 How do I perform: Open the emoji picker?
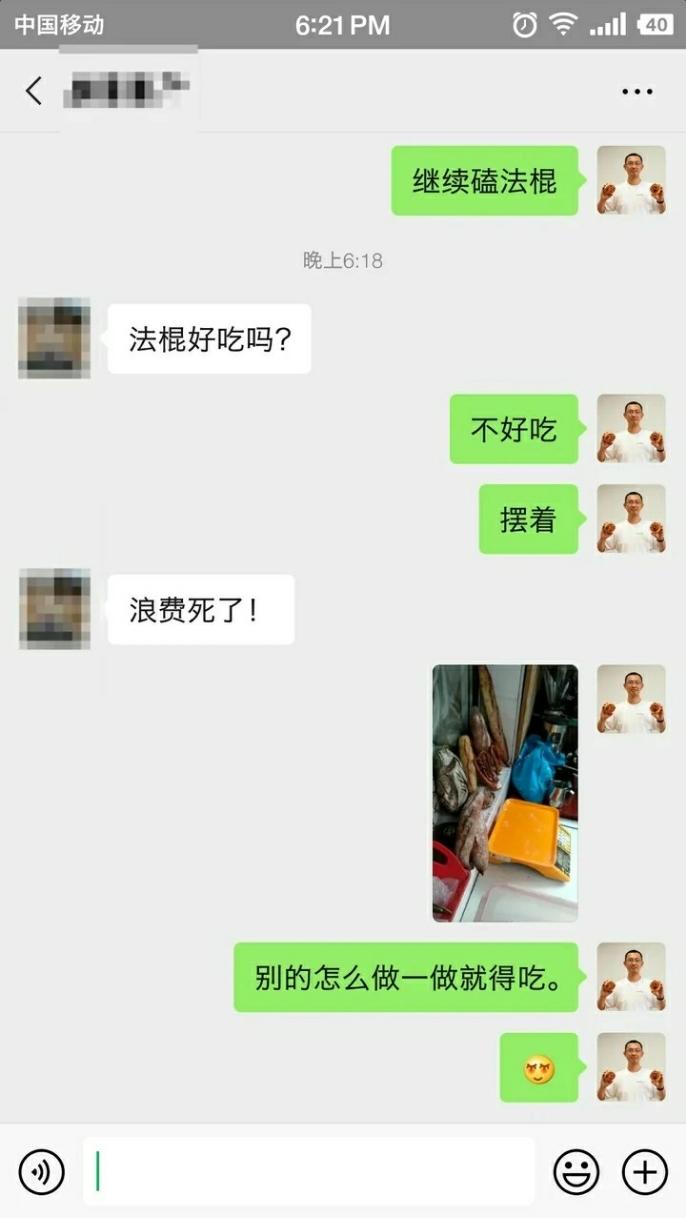[x=577, y=1171]
